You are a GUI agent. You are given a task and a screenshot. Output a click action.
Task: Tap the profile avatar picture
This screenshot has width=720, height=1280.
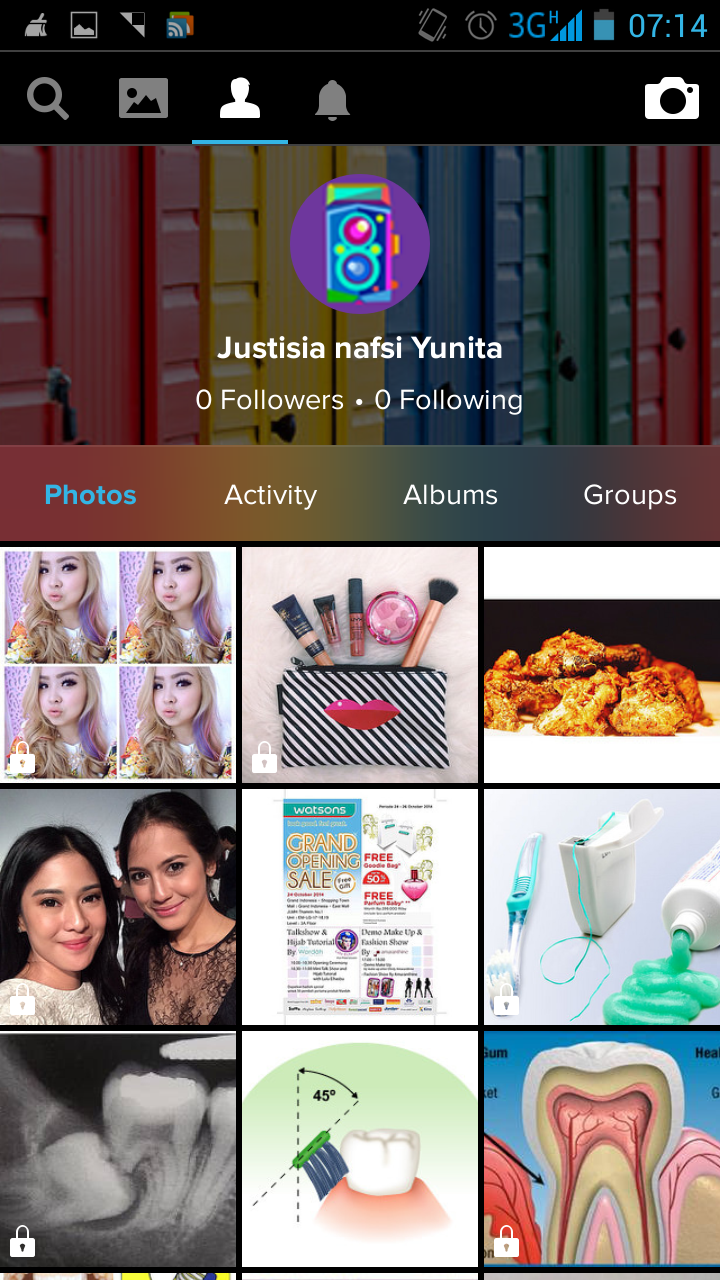point(360,245)
